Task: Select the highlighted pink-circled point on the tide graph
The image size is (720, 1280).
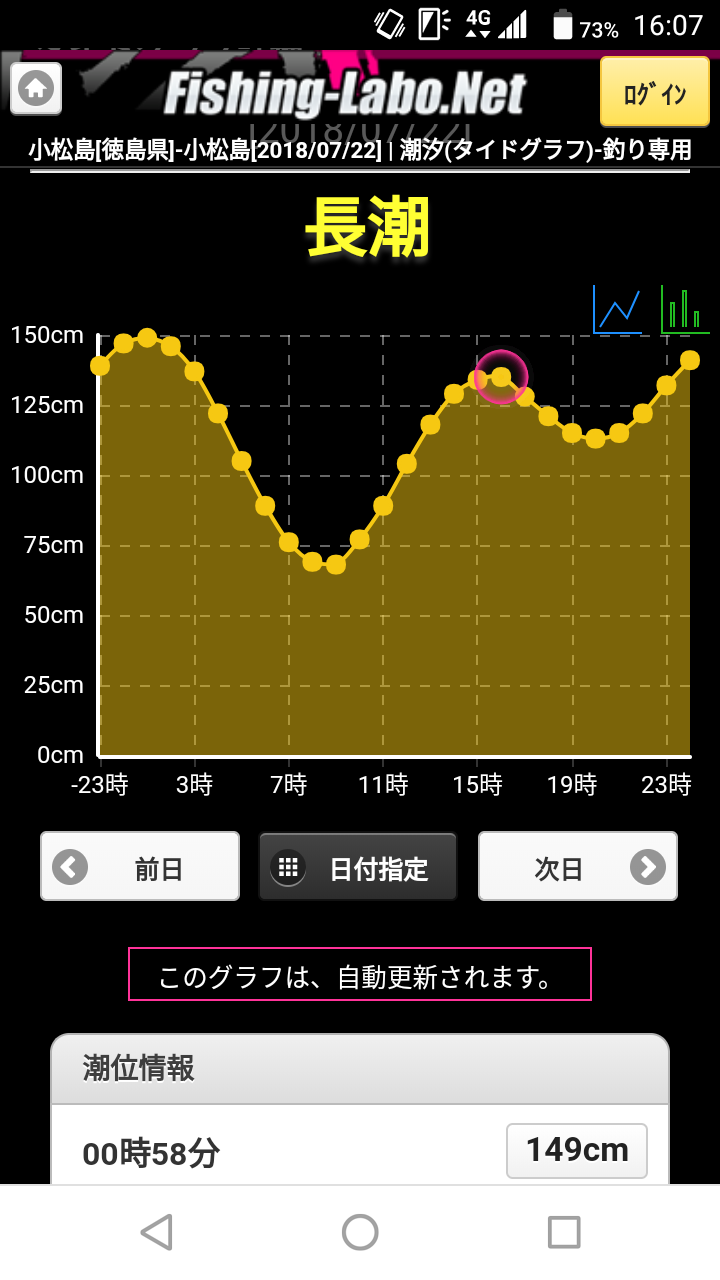Action: pos(501,377)
